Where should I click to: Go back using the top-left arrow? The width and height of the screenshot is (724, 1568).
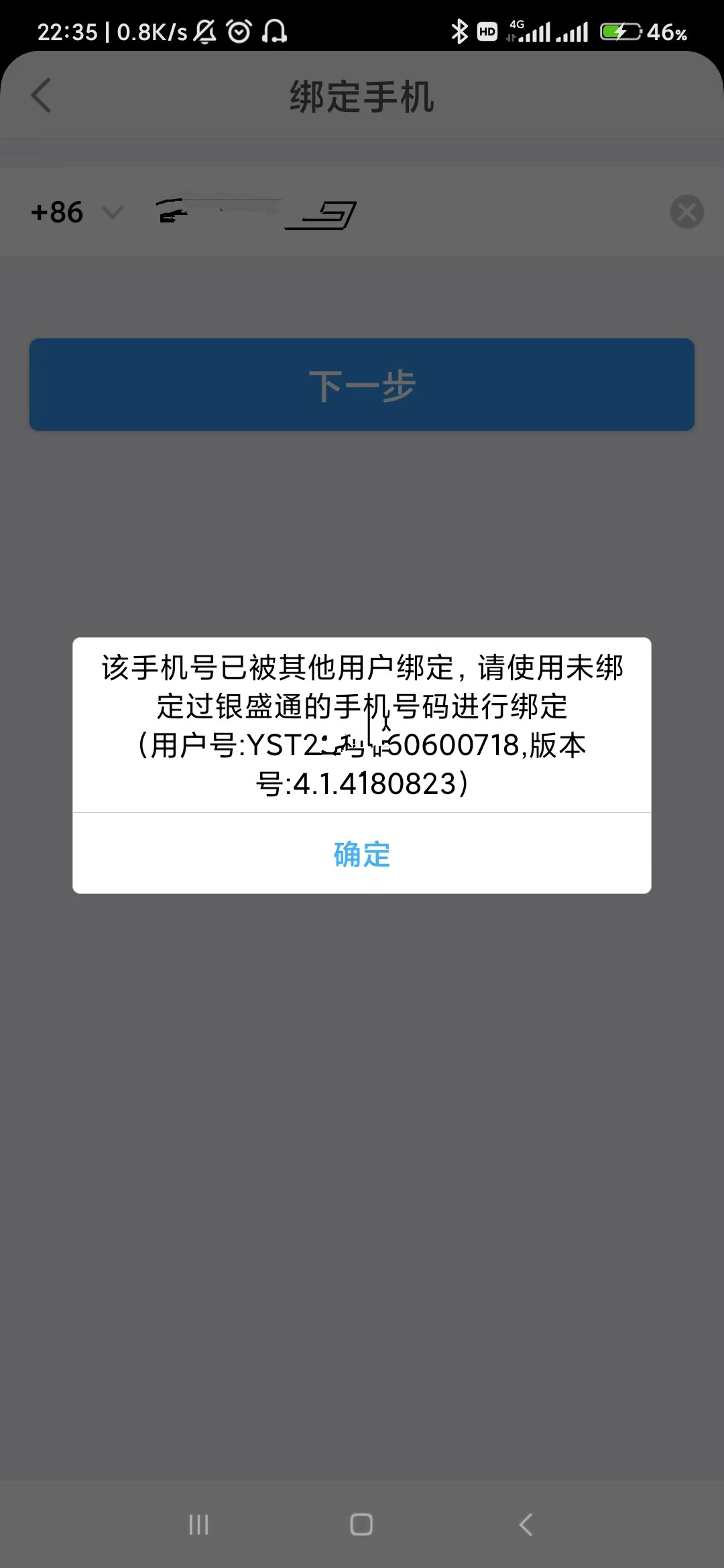[x=42, y=96]
